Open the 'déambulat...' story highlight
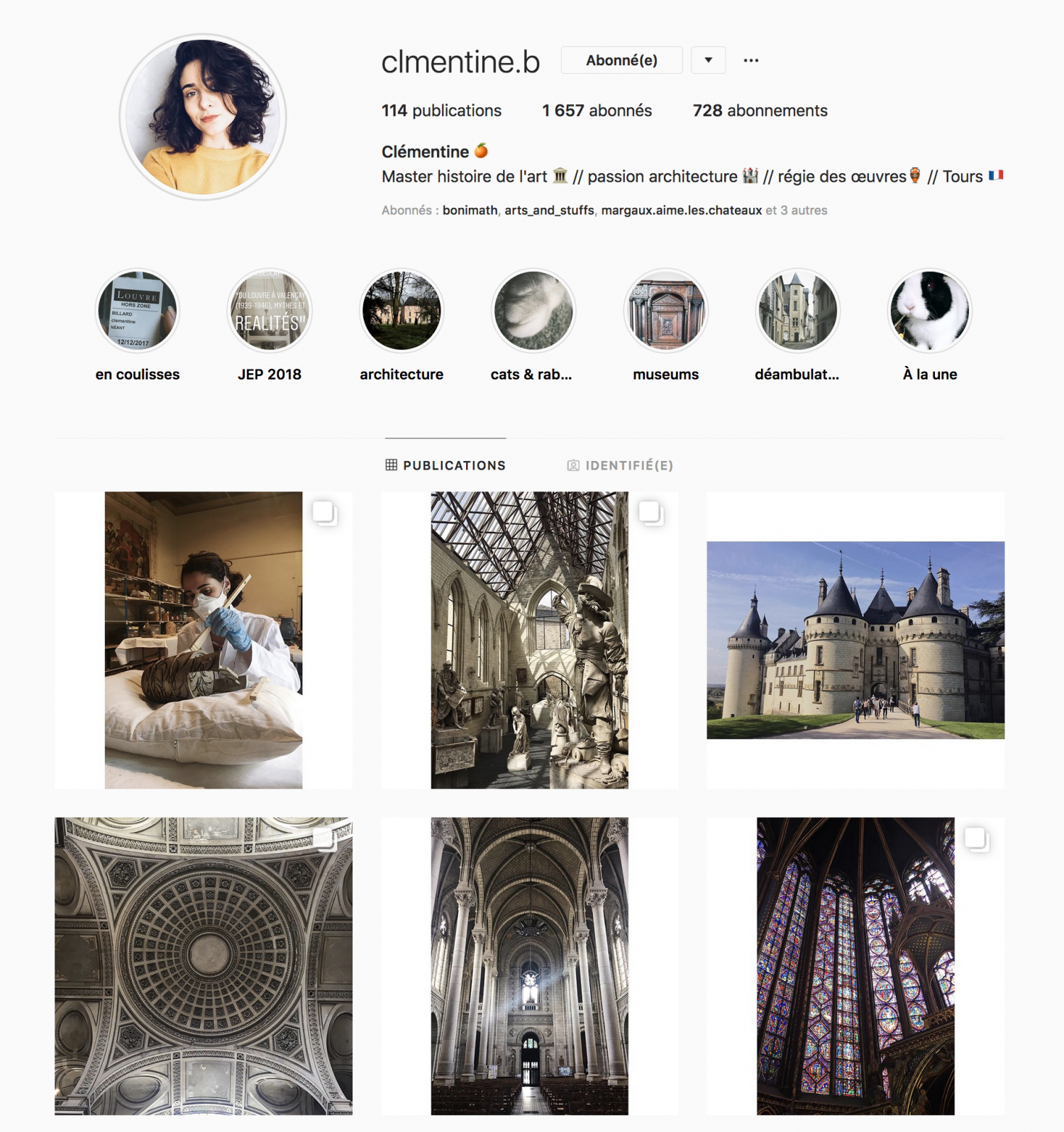Viewport: 1064px width, 1132px height. pos(797,311)
